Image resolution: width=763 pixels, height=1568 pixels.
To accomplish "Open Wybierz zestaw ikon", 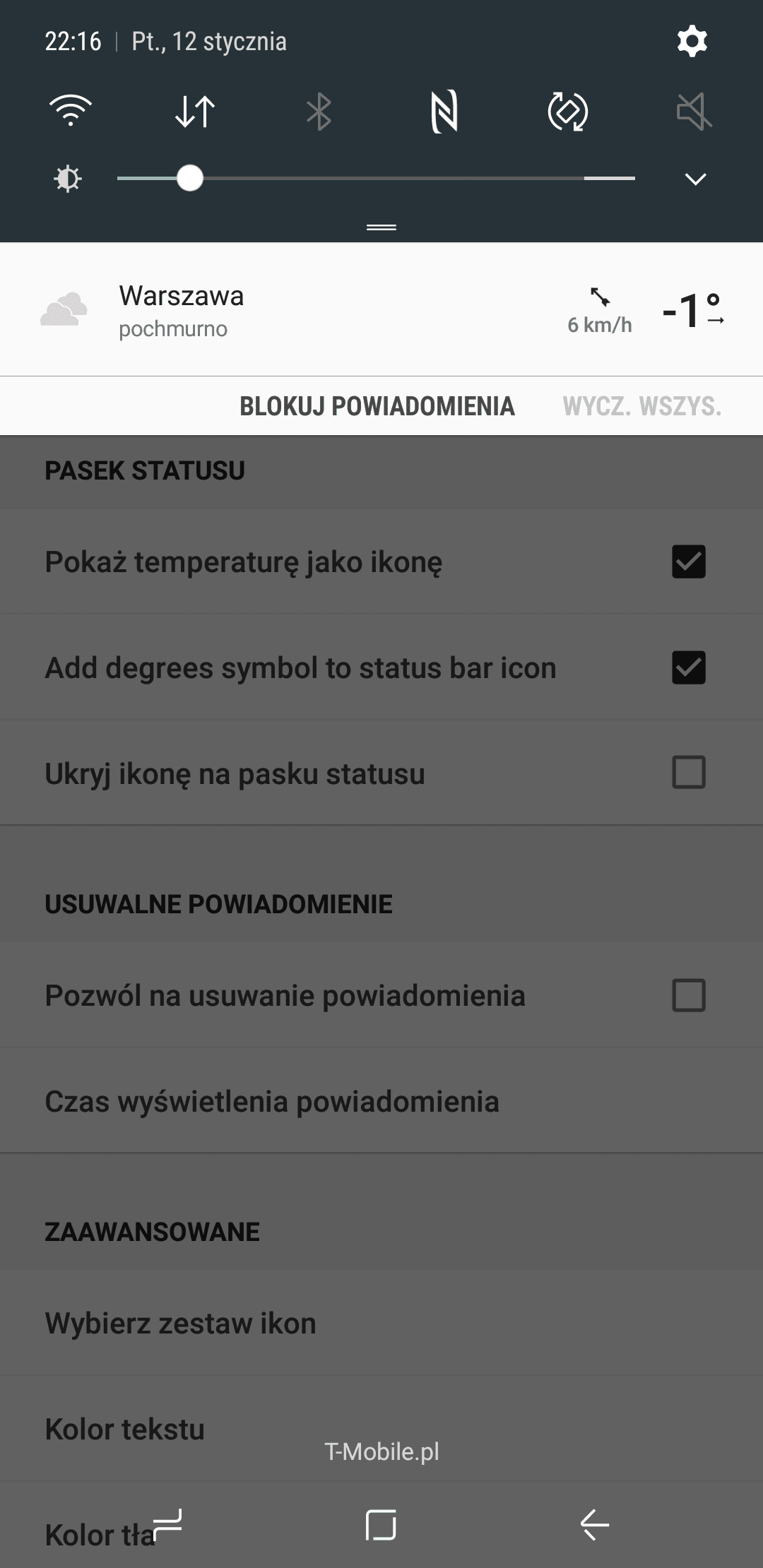I will (381, 1323).
